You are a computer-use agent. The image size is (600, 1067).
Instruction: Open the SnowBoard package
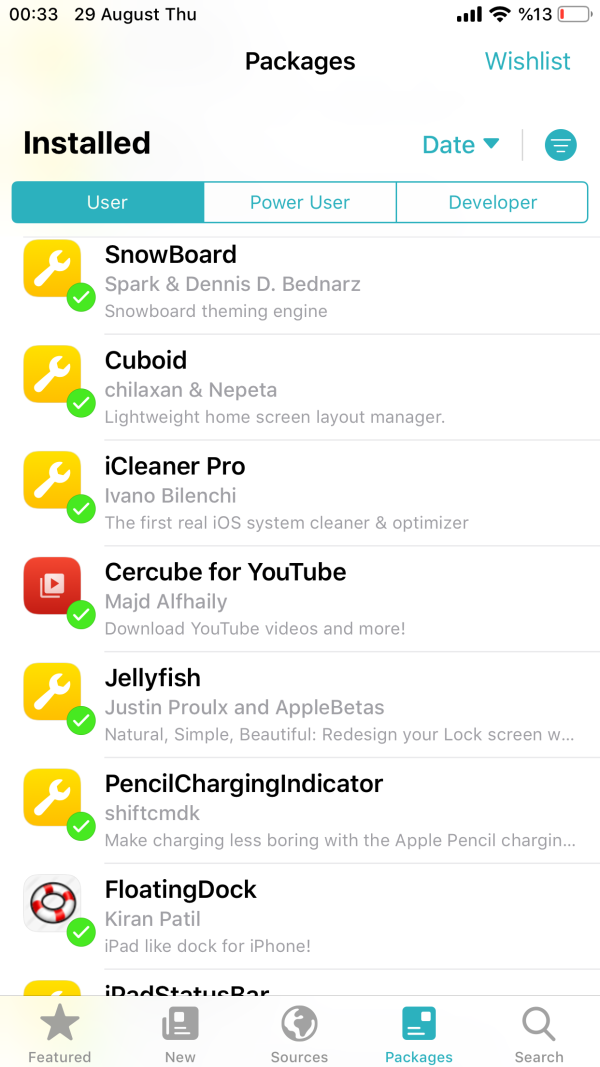[300, 281]
